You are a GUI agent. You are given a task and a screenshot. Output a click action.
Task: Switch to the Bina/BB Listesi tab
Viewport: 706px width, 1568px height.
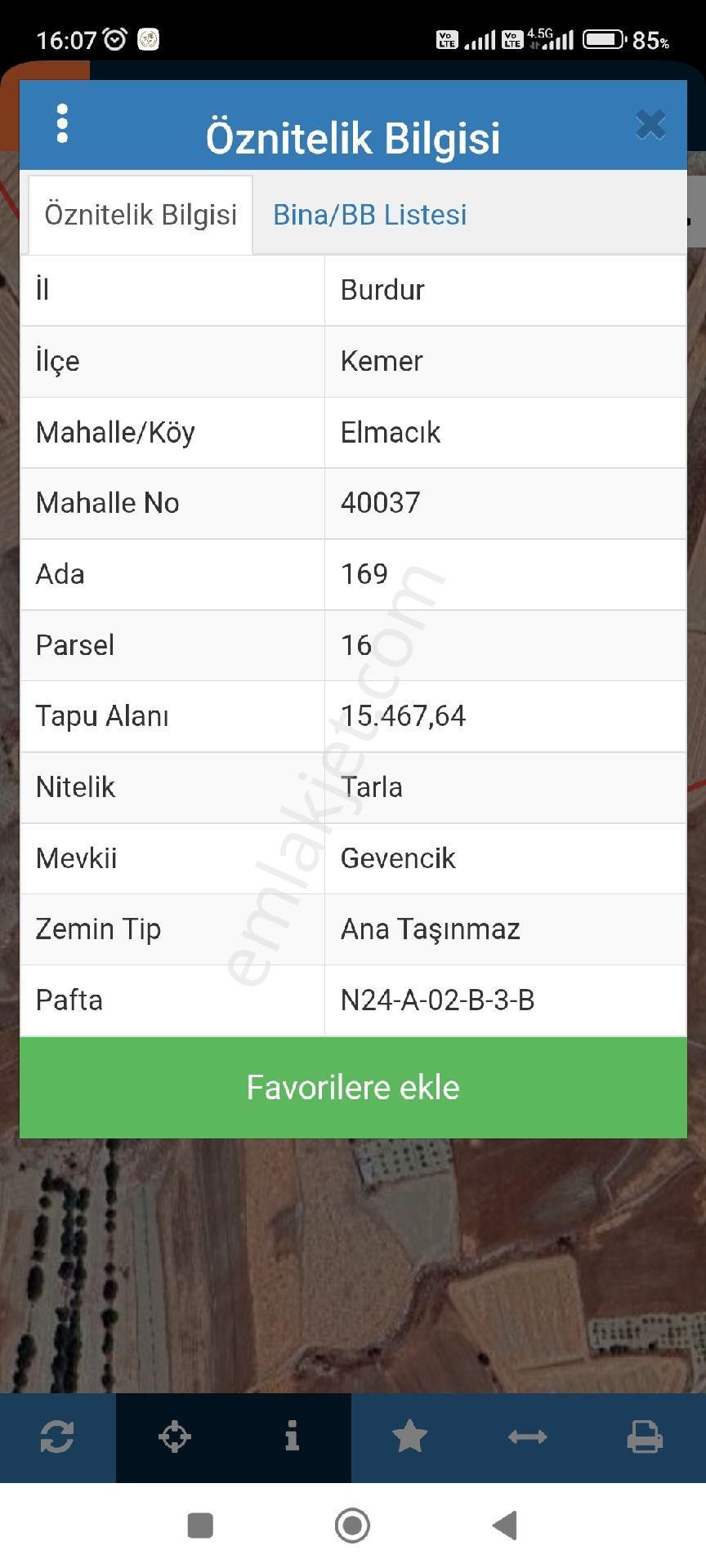pos(369,215)
